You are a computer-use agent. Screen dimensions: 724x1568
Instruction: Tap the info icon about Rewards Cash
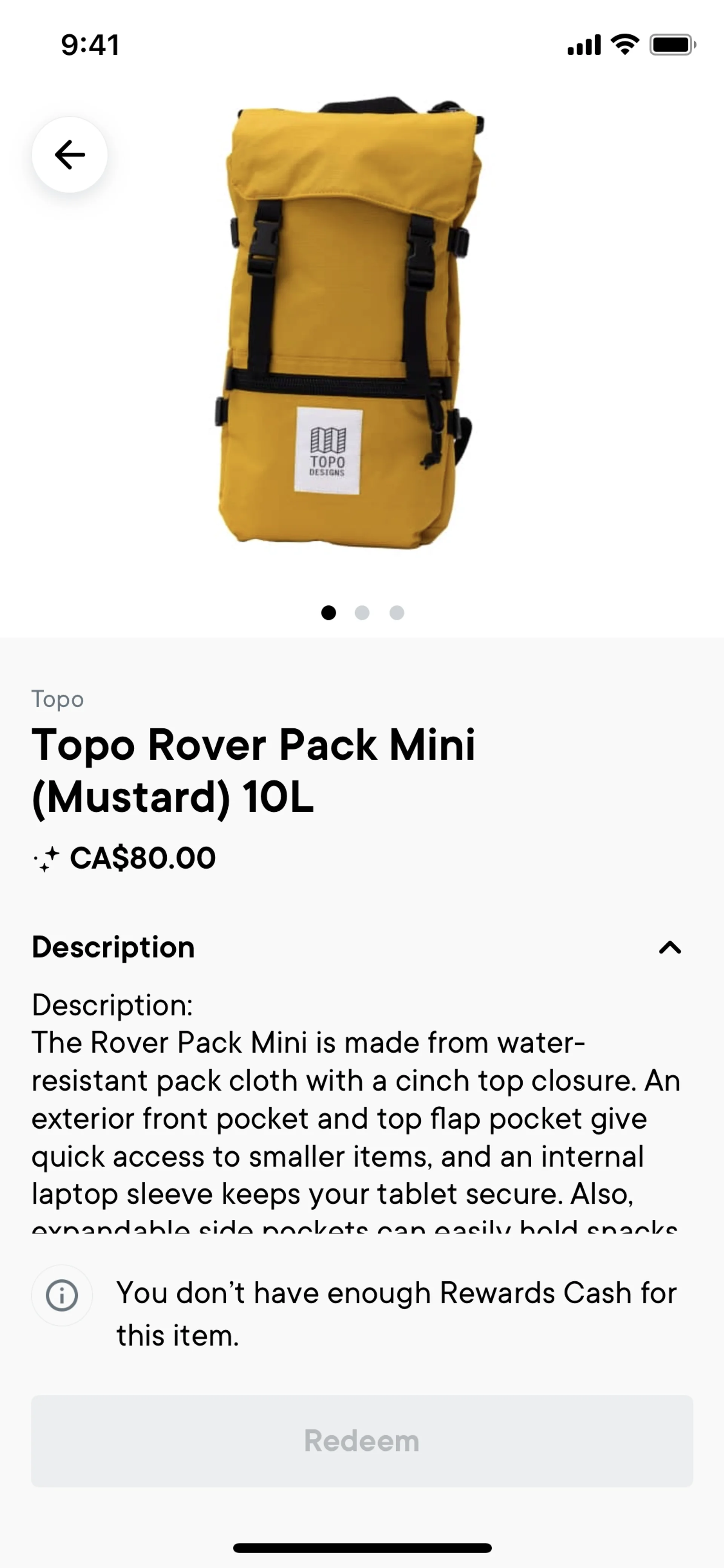click(x=62, y=1295)
